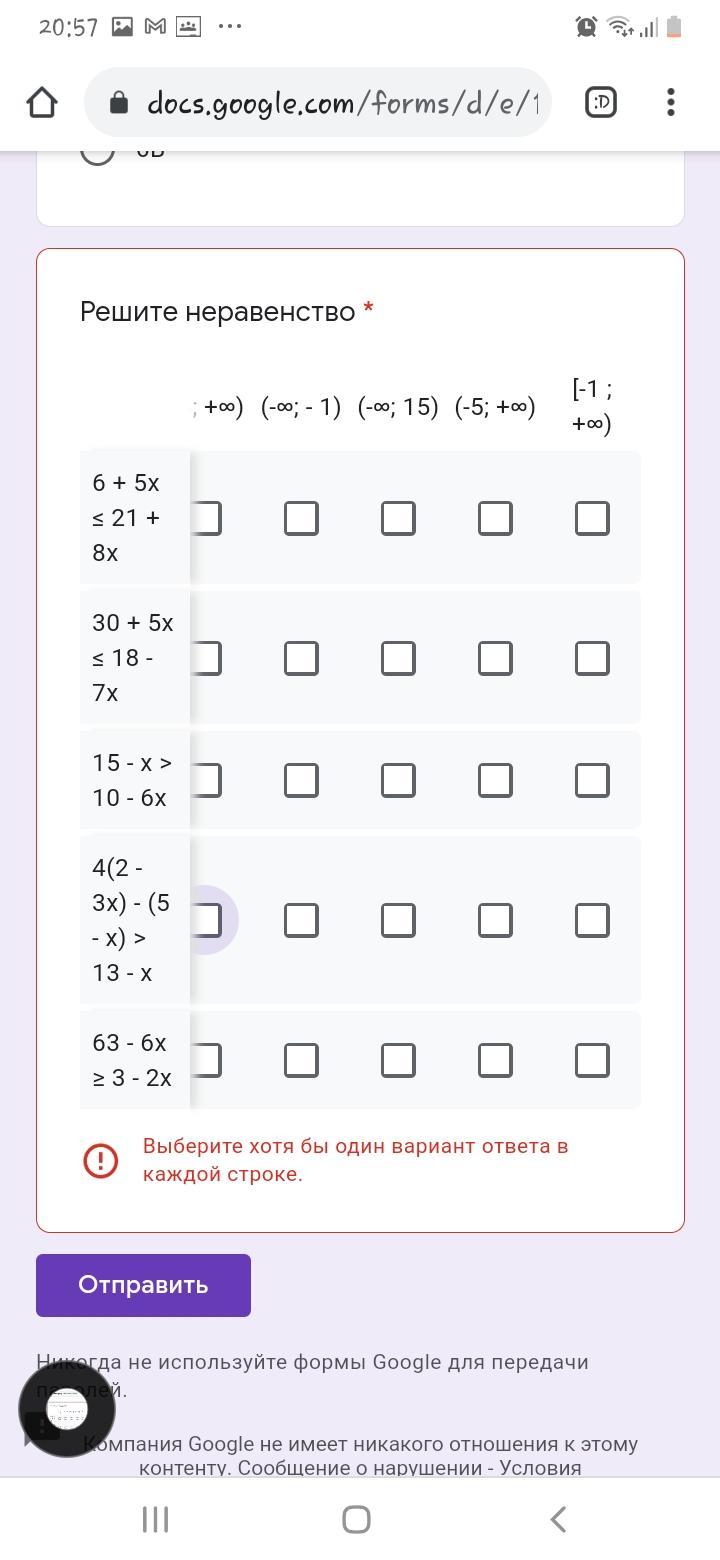720x1560 pixels.
Task: Open the browser tab switcher
Action: coord(600,102)
